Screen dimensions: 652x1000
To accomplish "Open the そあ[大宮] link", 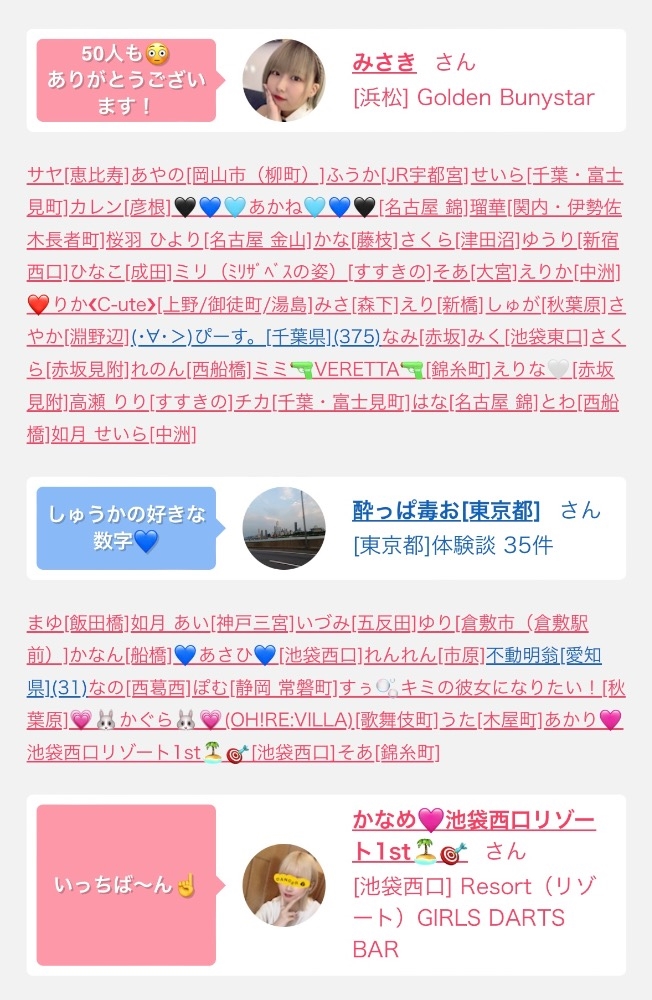I will pos(475,272).
